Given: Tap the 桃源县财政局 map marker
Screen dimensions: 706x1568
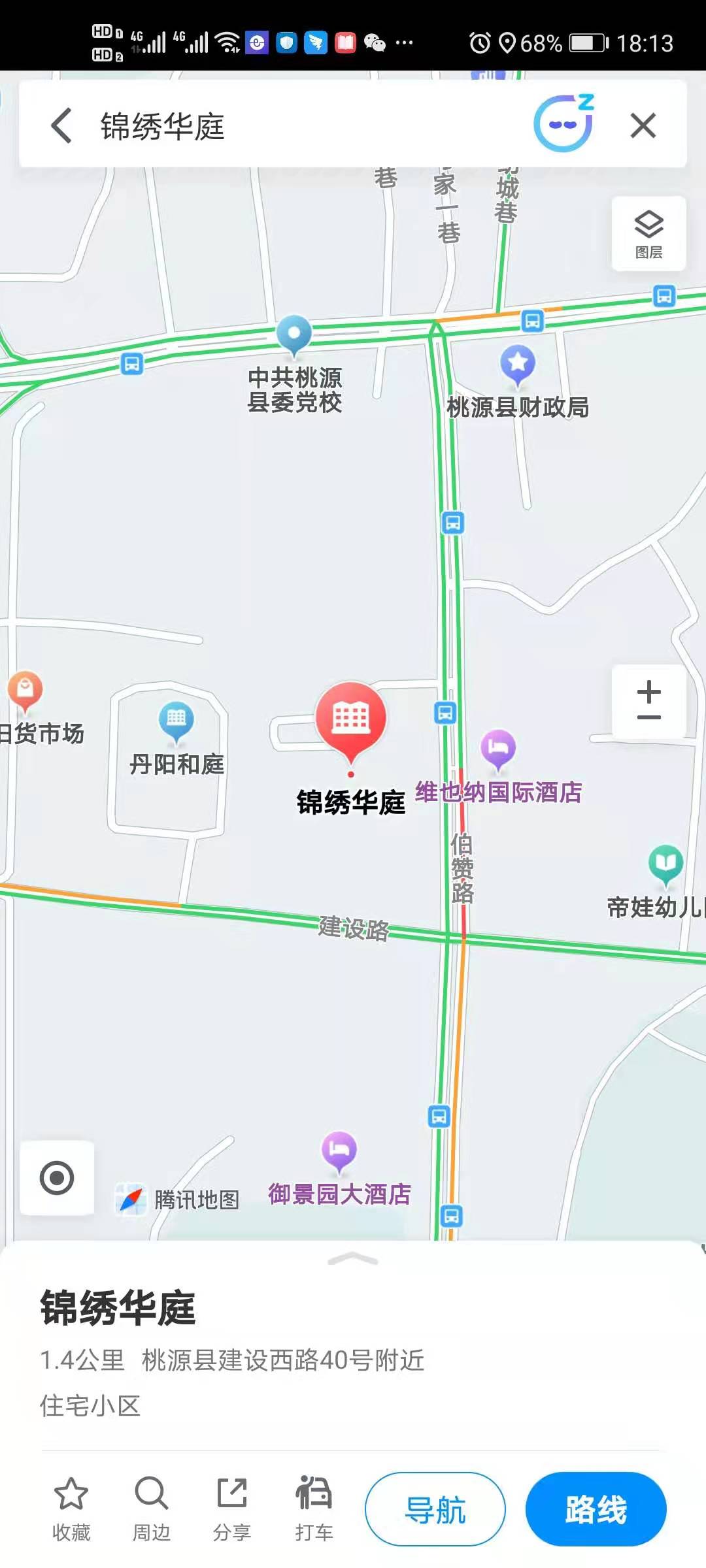Looking at the screenshot, I should [518, 365].
